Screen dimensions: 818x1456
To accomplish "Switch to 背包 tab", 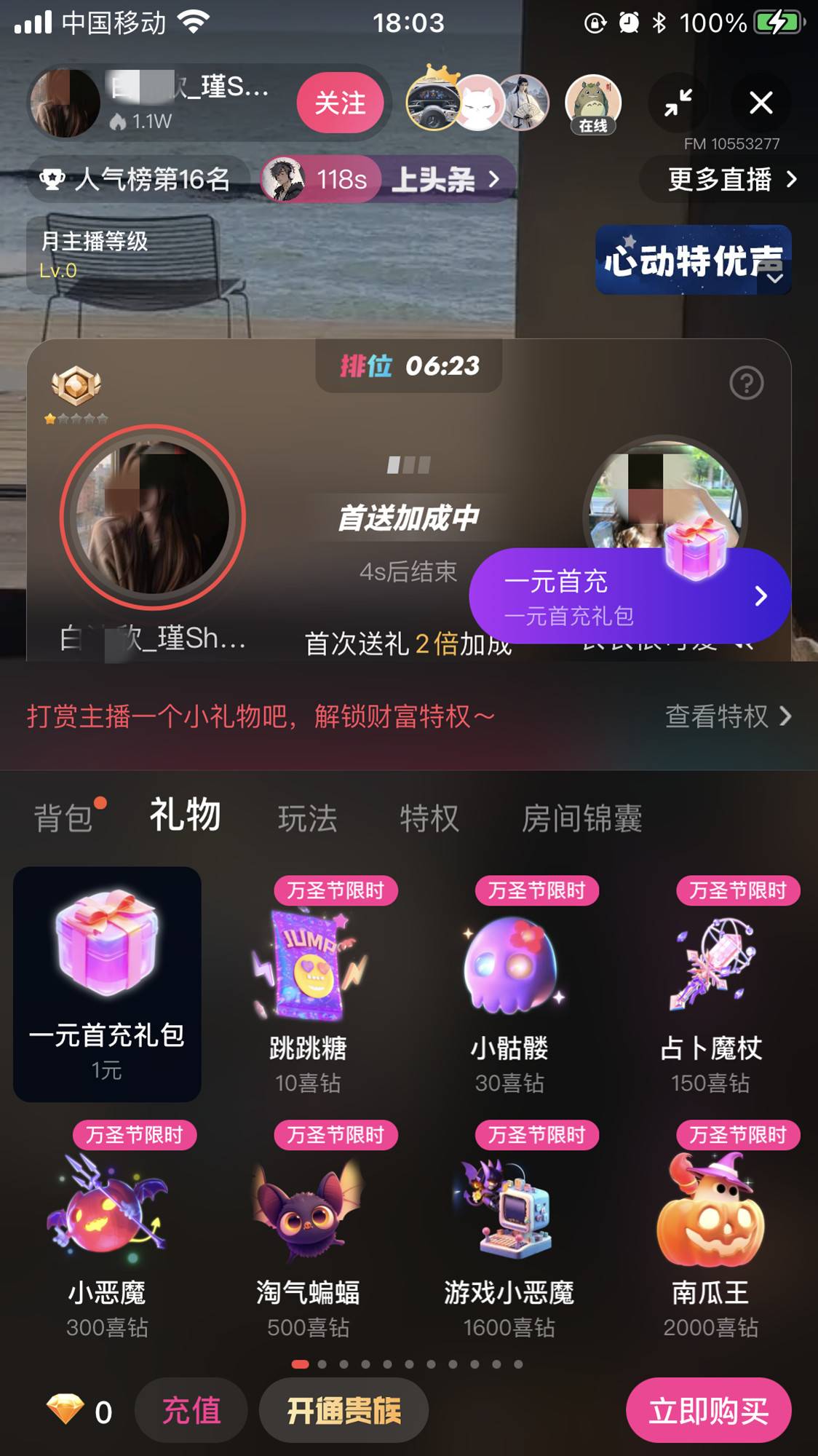I will pos(64,818).
